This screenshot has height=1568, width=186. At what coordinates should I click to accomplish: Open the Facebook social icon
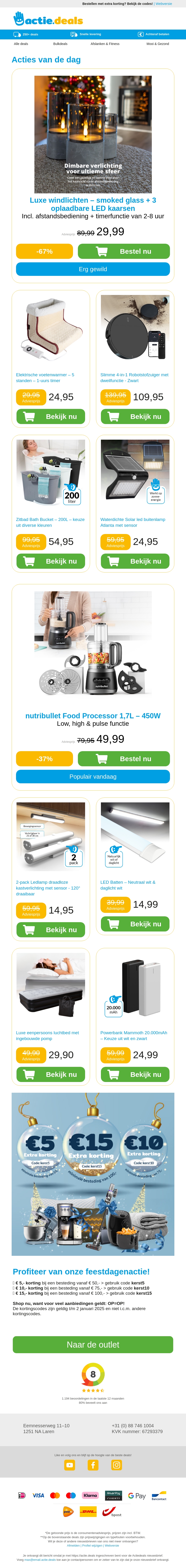click(x=93, y=1465)
